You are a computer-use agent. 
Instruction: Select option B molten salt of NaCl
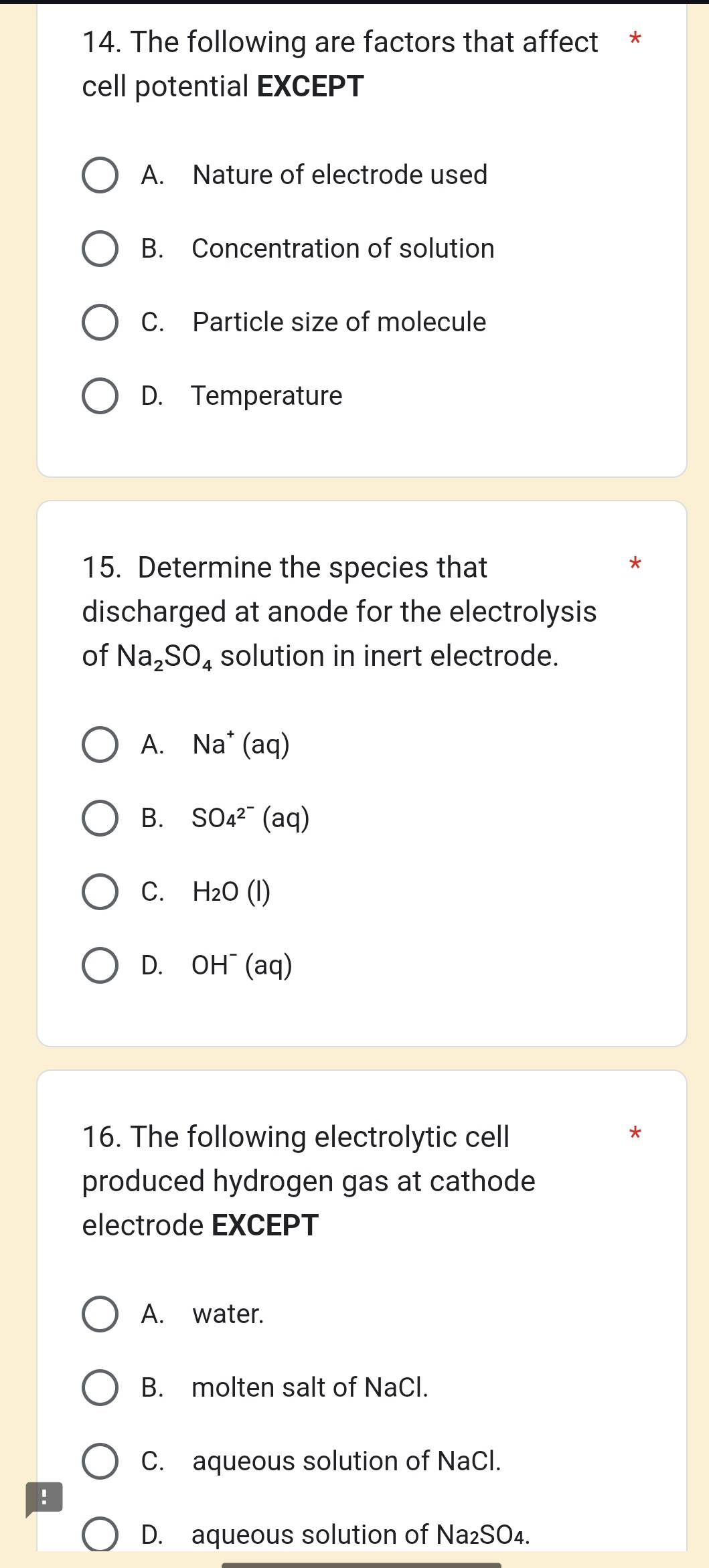[x=100, y=1387]
